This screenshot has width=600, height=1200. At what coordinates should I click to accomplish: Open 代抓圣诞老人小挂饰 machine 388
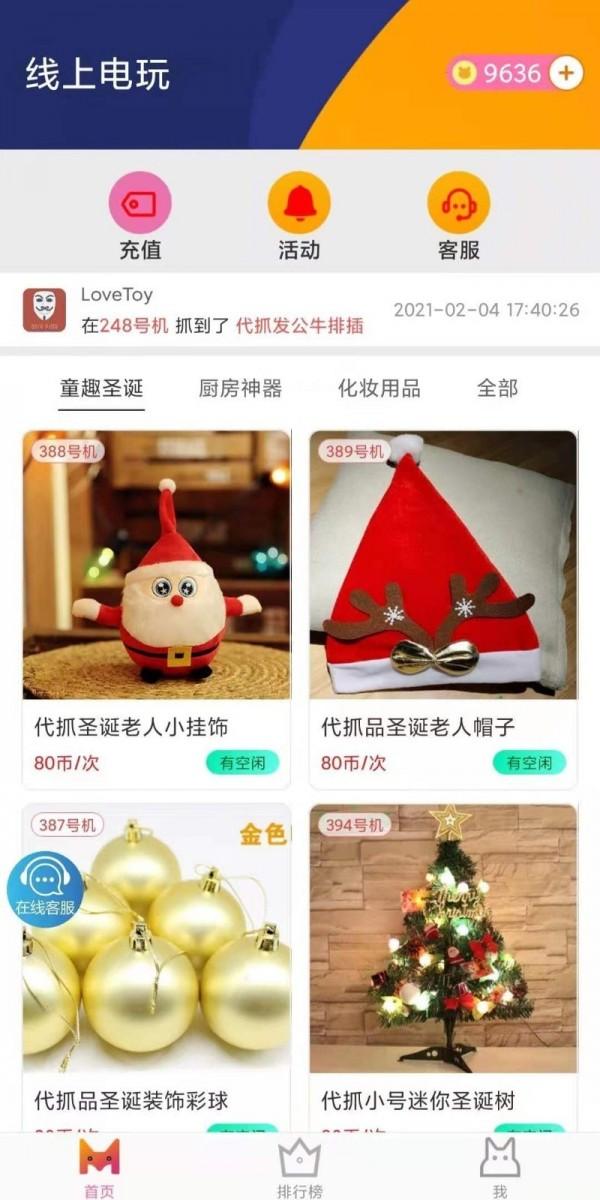coord(156,600)
